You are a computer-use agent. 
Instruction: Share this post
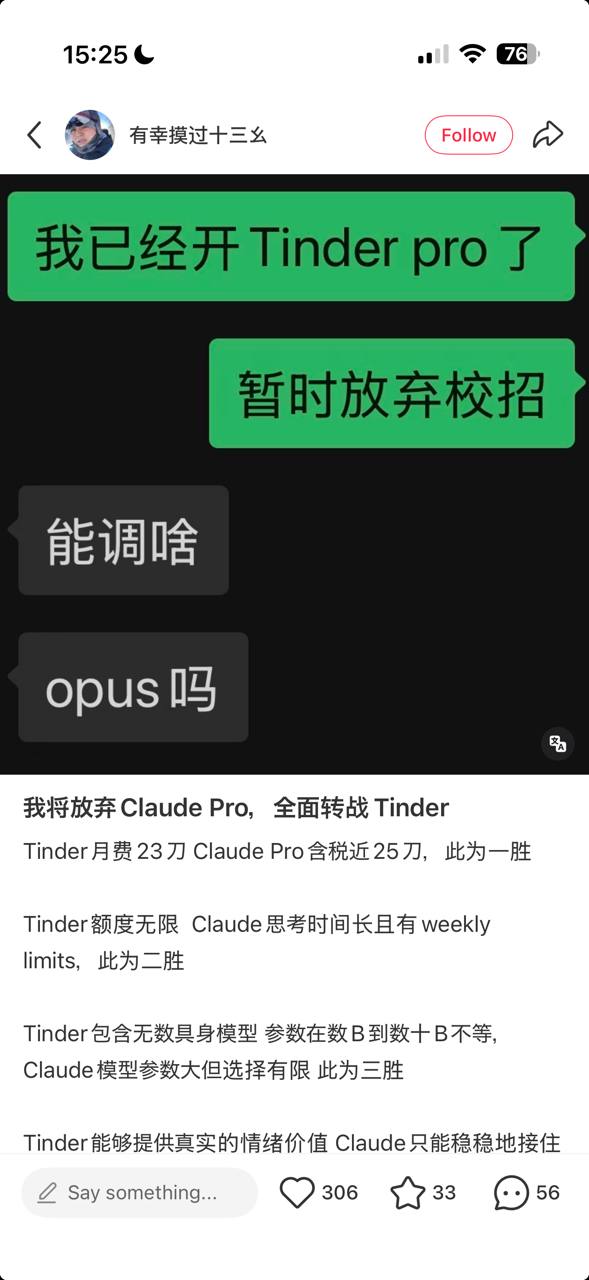548,135
